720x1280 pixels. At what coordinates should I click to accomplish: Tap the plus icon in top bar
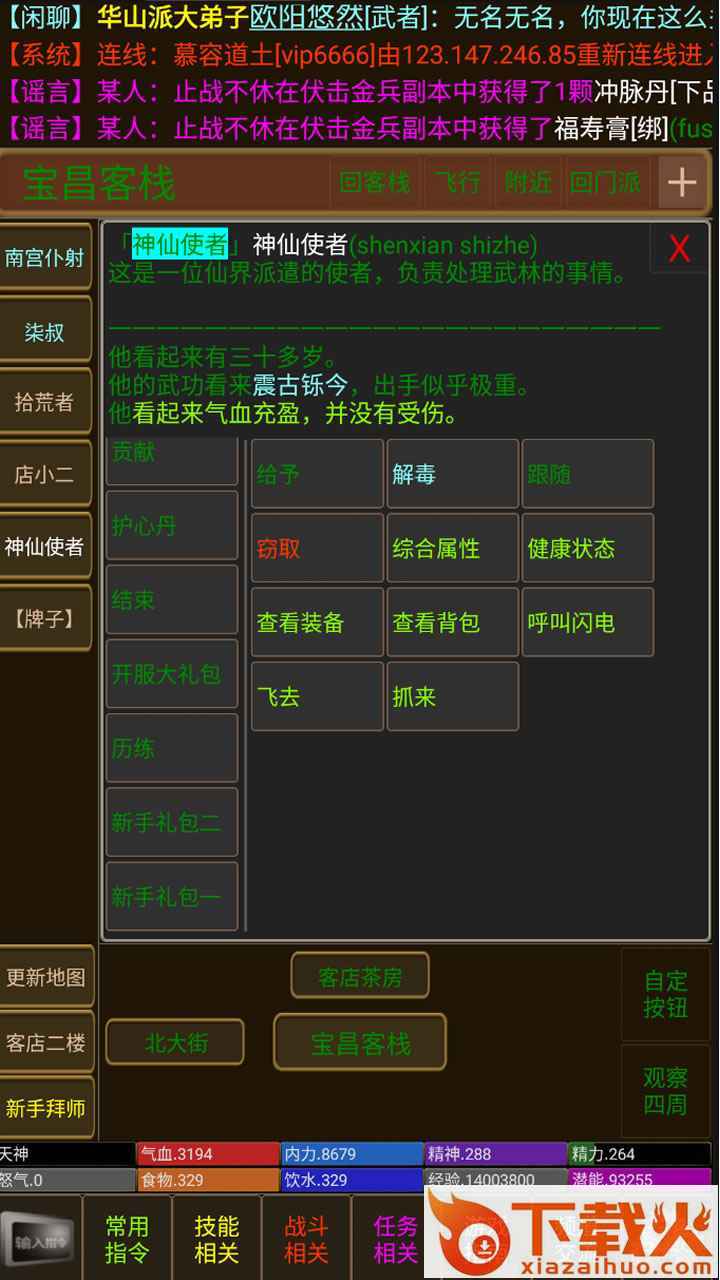pos(682,183)
